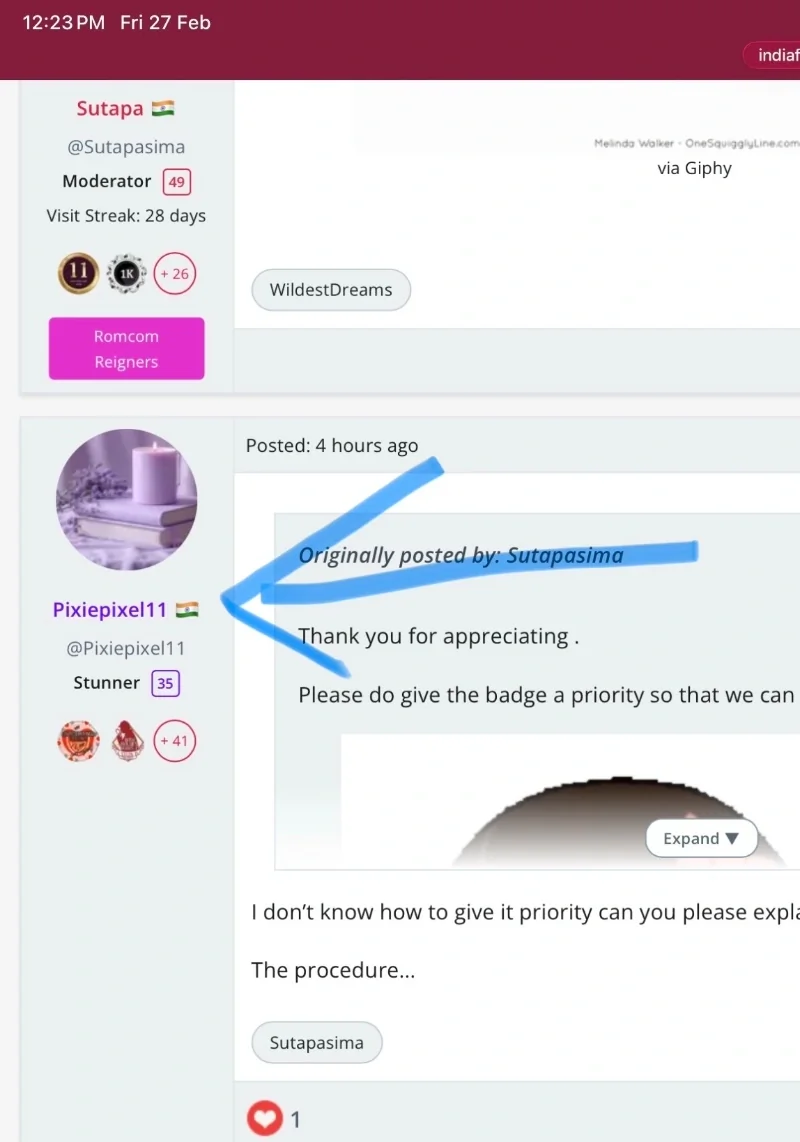
Task: Show Pixiepixel11's additional 41 badges
Action: point(174,741)
